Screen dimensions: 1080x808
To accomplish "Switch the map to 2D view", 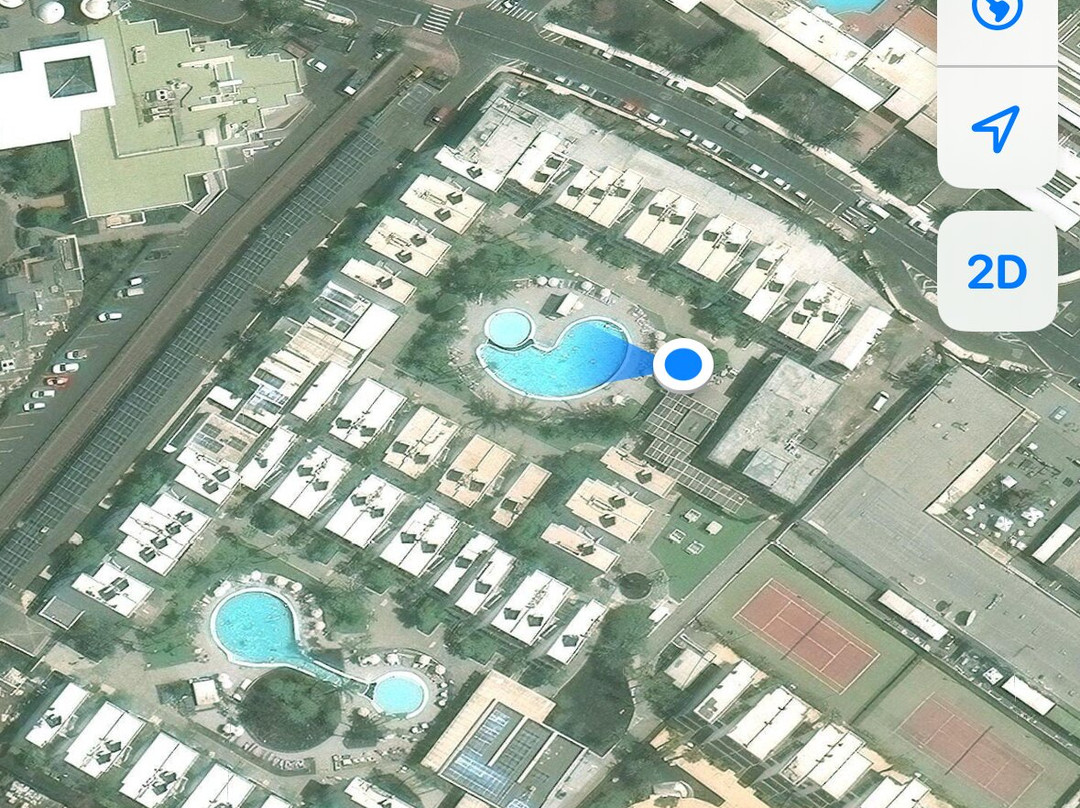I will point(997,272).
